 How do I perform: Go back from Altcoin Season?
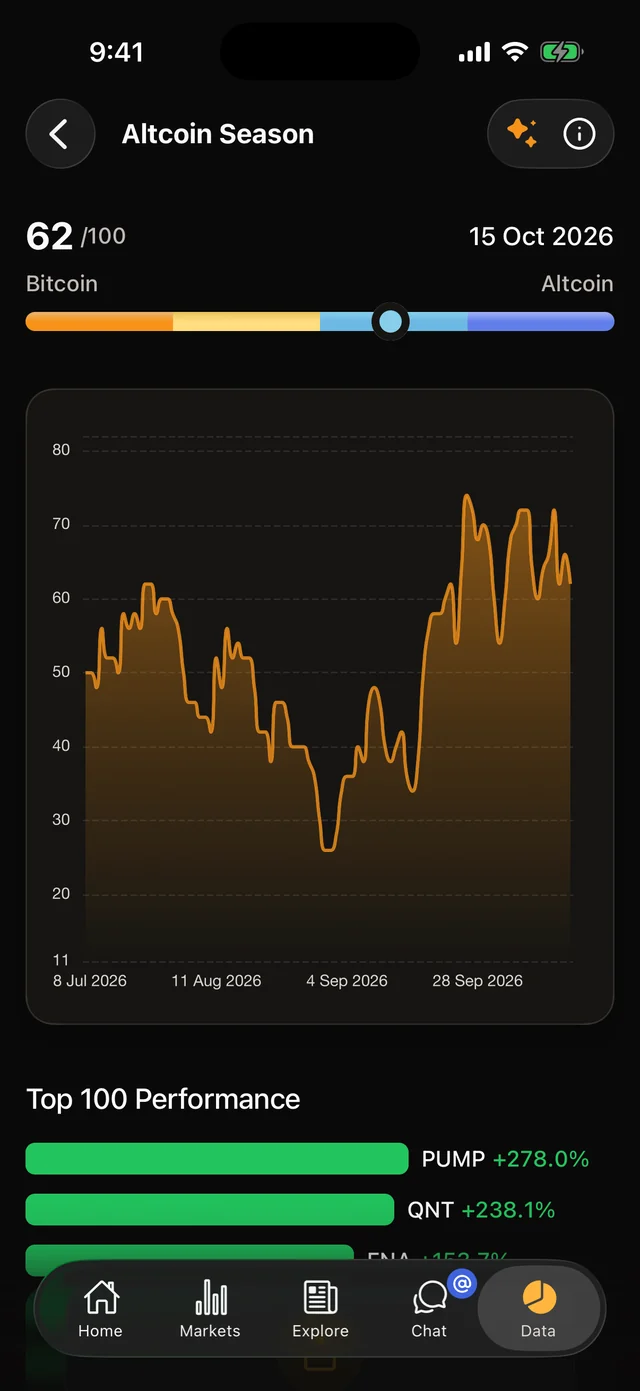pos(60,134)
